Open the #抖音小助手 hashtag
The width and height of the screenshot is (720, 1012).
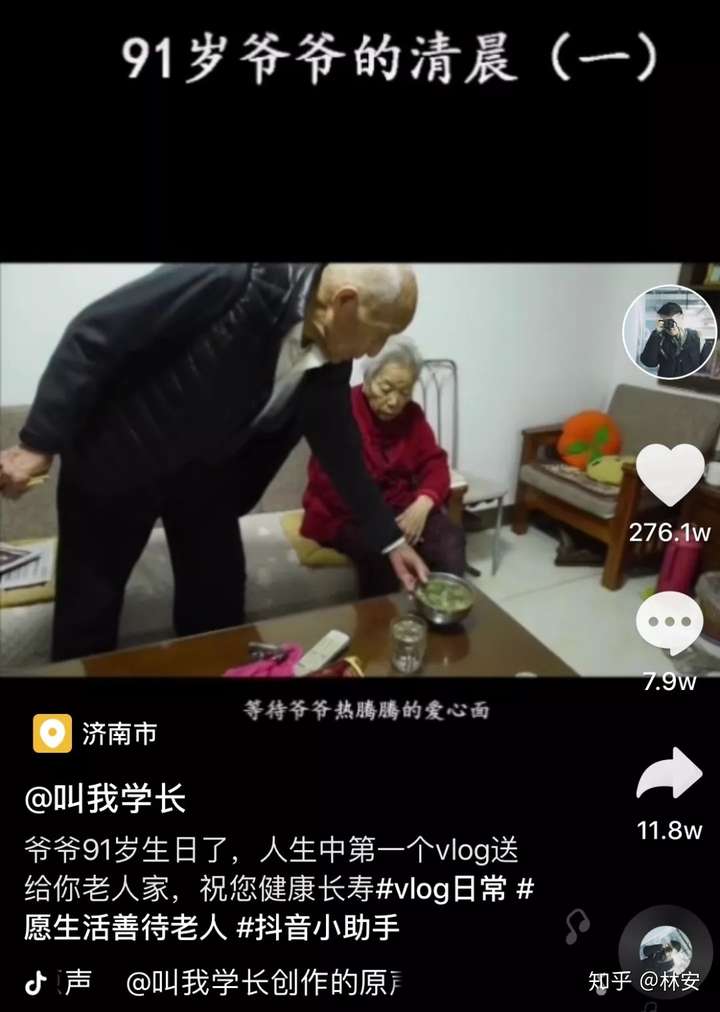tap(318, 927)
